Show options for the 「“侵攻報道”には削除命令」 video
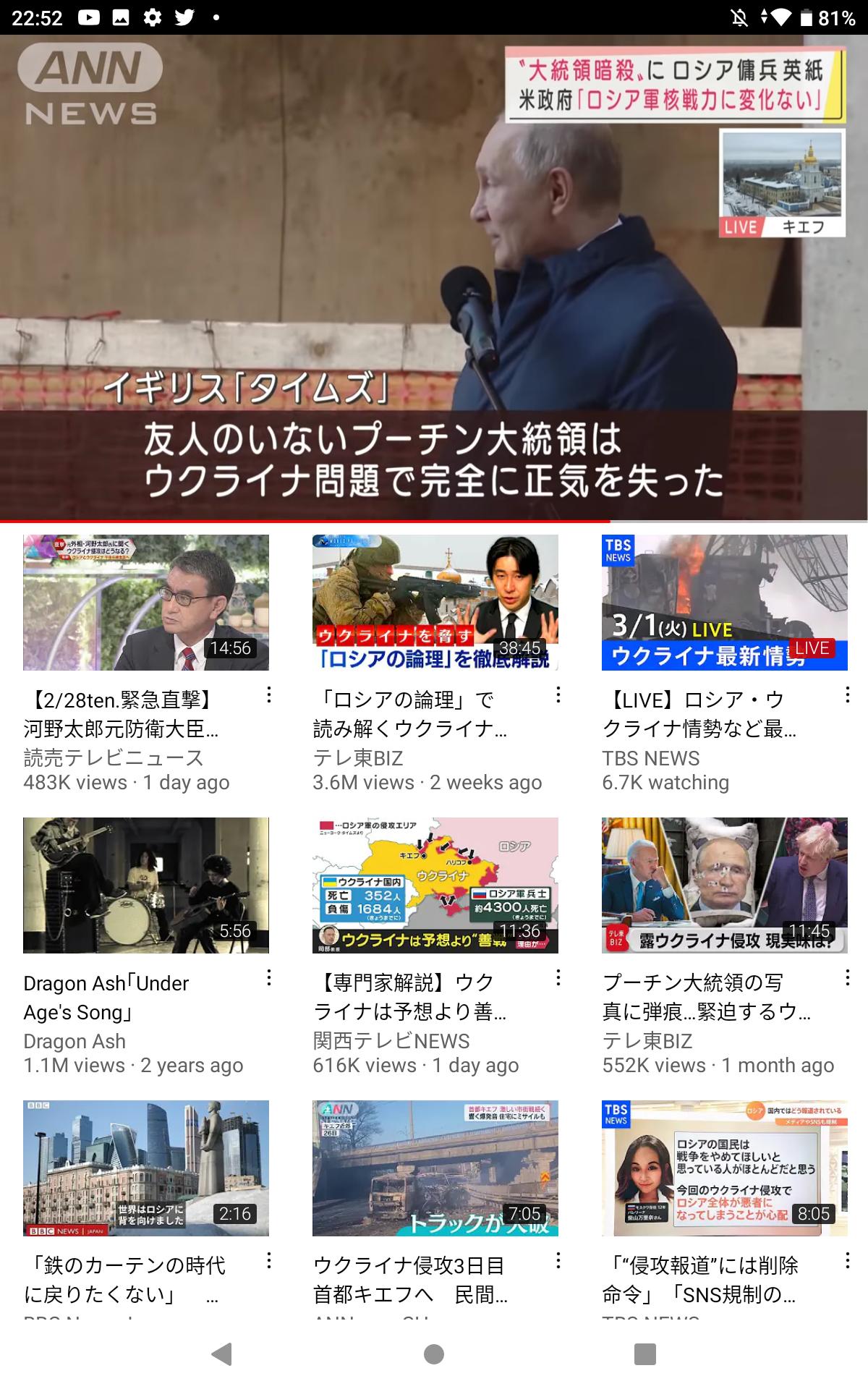The width and height of the screenshot is (868, 1389). click(x=847, y=1261)
